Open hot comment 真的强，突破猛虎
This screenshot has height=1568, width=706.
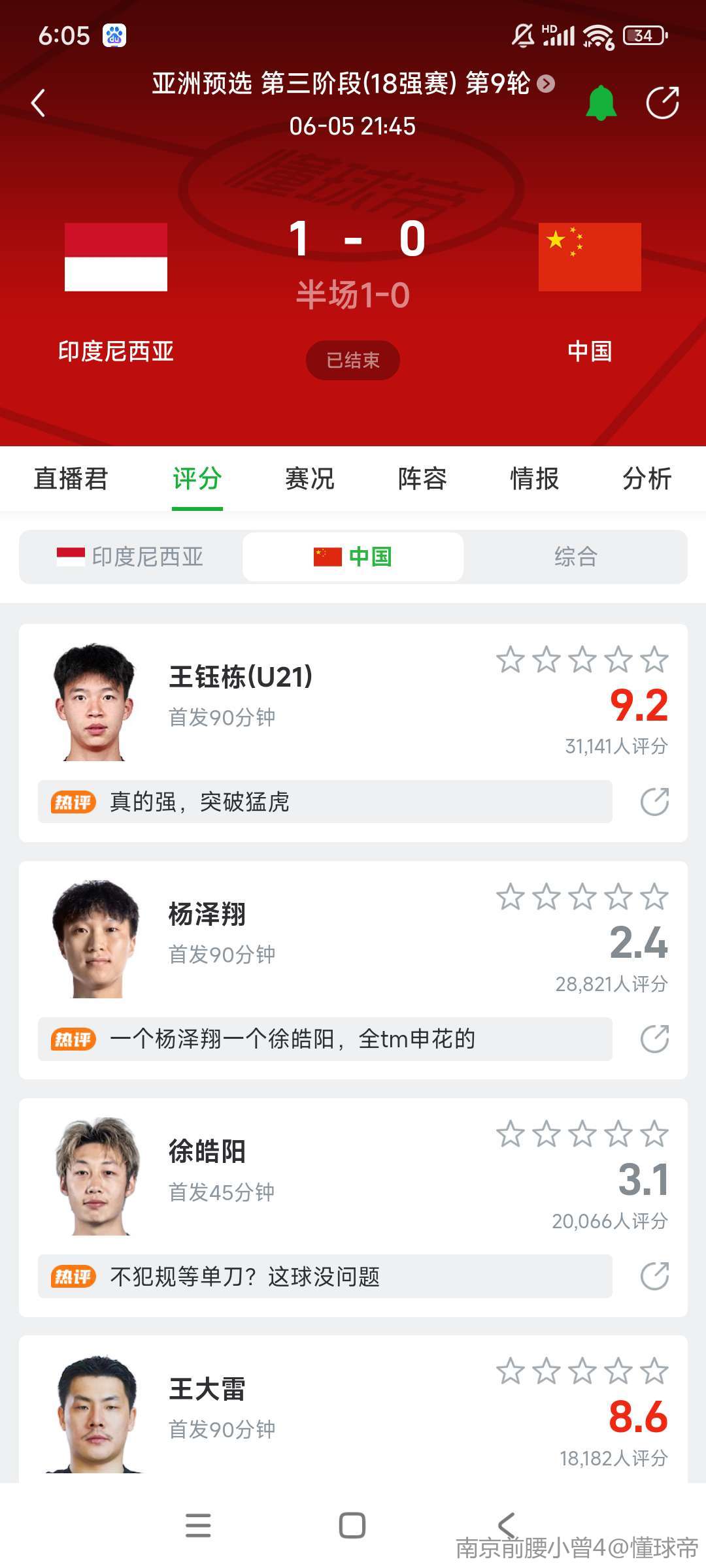click(x=325, y=802)
